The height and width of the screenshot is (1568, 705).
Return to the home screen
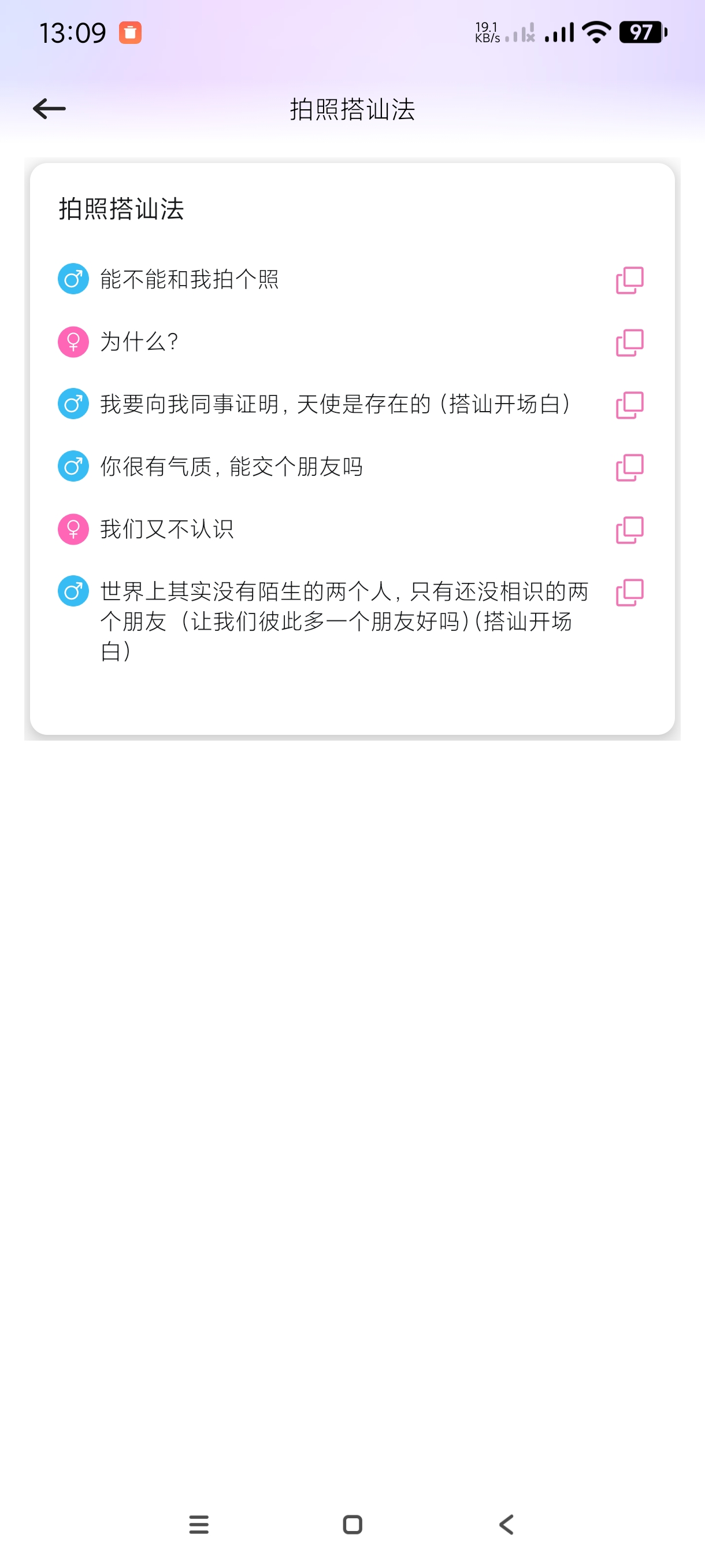(353, 1525)
